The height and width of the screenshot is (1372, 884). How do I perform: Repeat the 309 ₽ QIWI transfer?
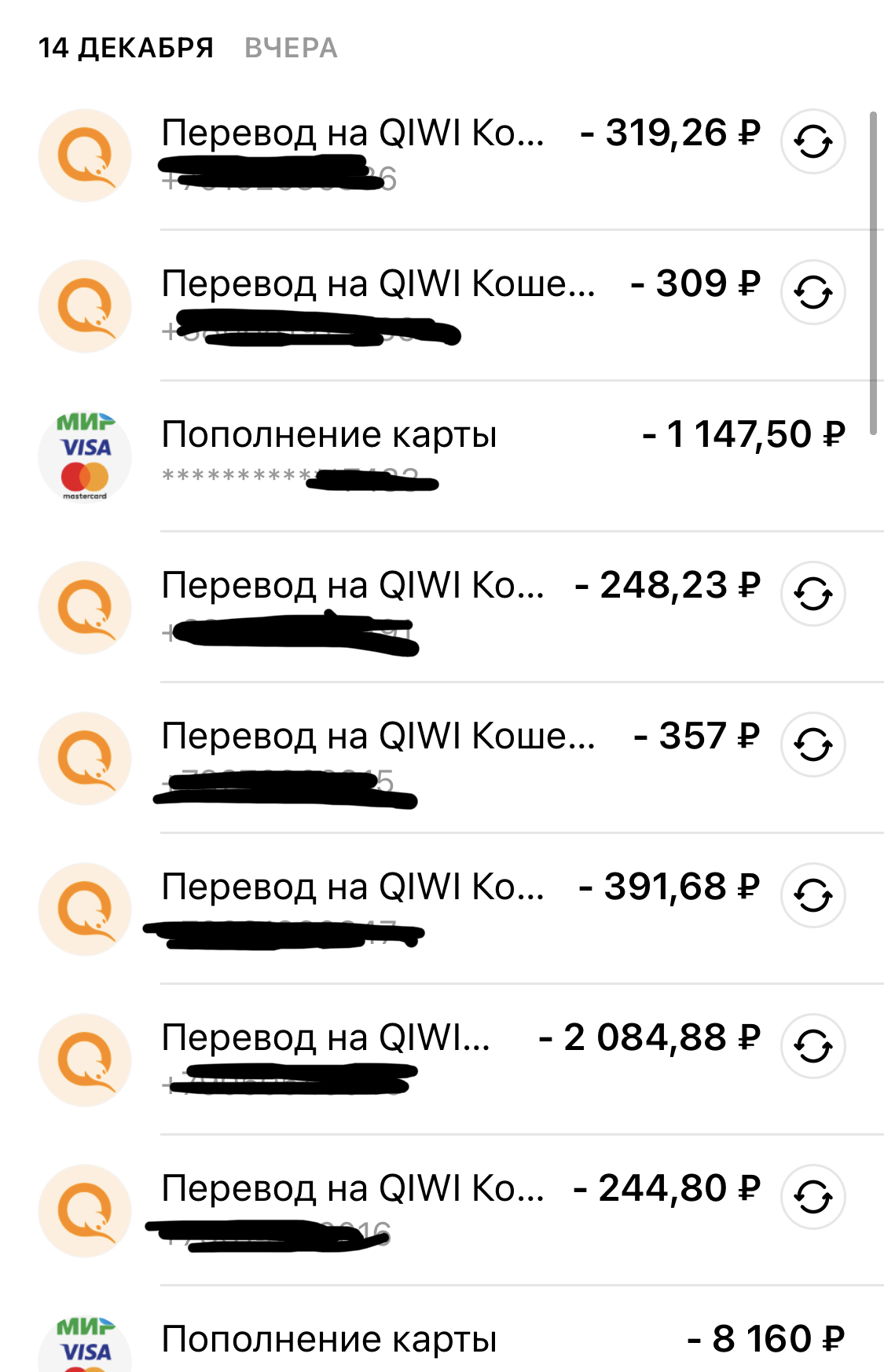point(812,293)
